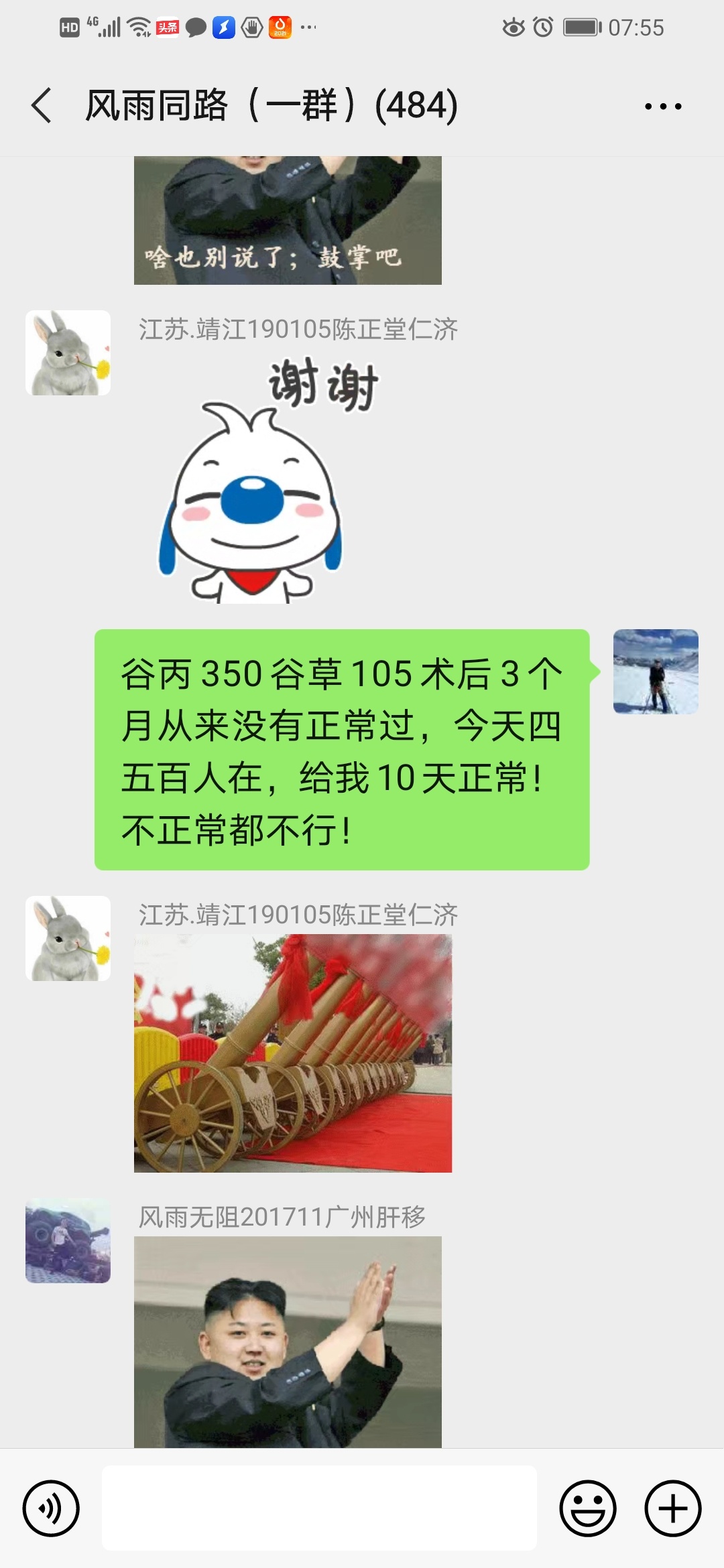Open the cannon photo message

pos(293,1053)
